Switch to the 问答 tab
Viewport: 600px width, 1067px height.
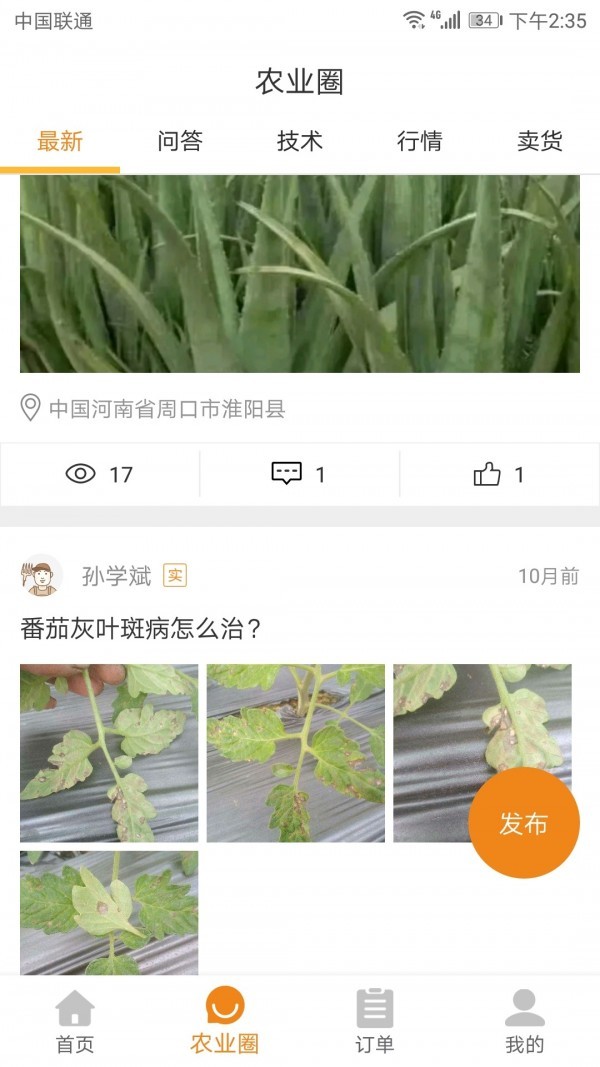tap(180, 142)
